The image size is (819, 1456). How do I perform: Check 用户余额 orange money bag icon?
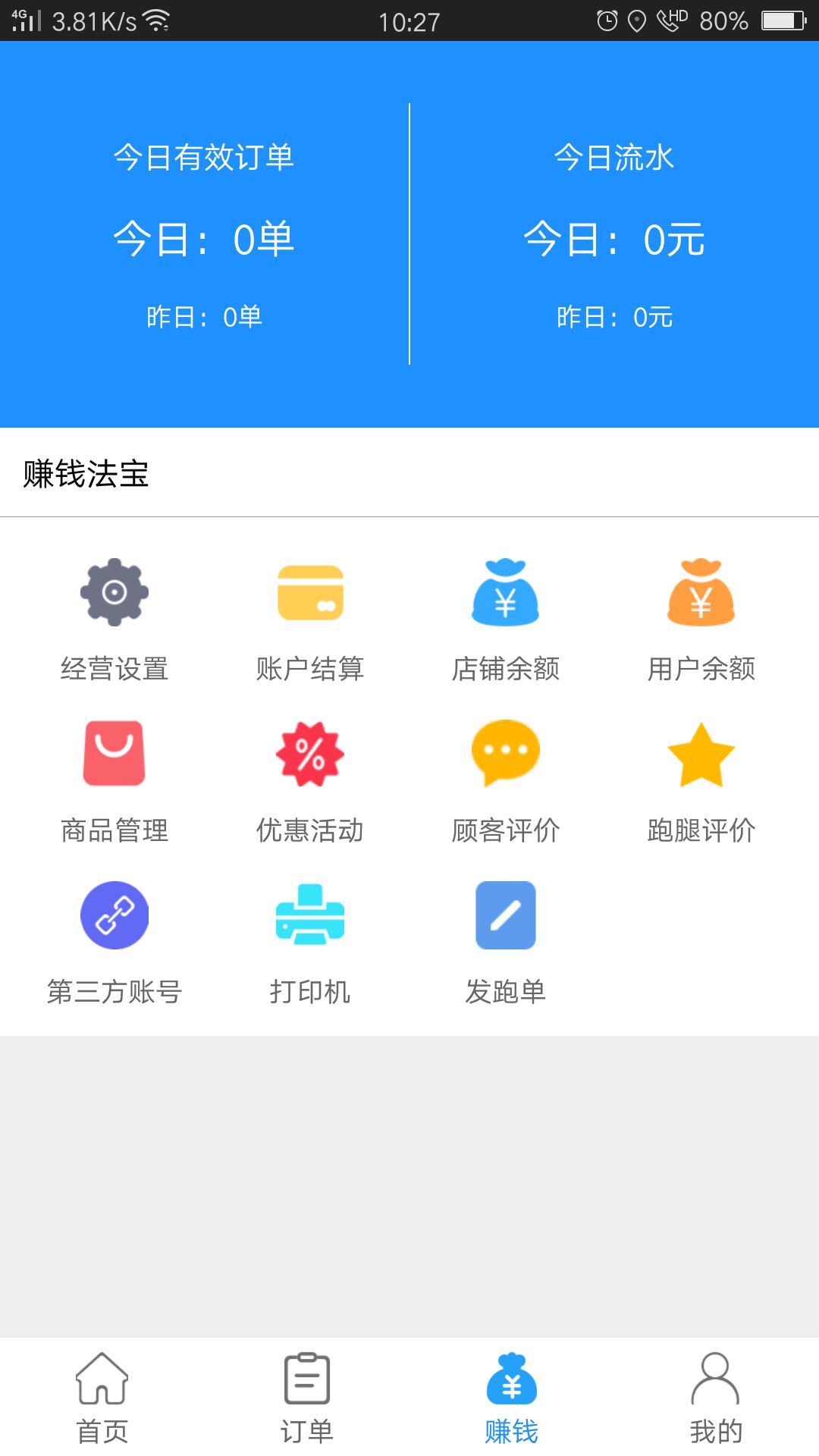pyautogui.click(x=701, y=595)
